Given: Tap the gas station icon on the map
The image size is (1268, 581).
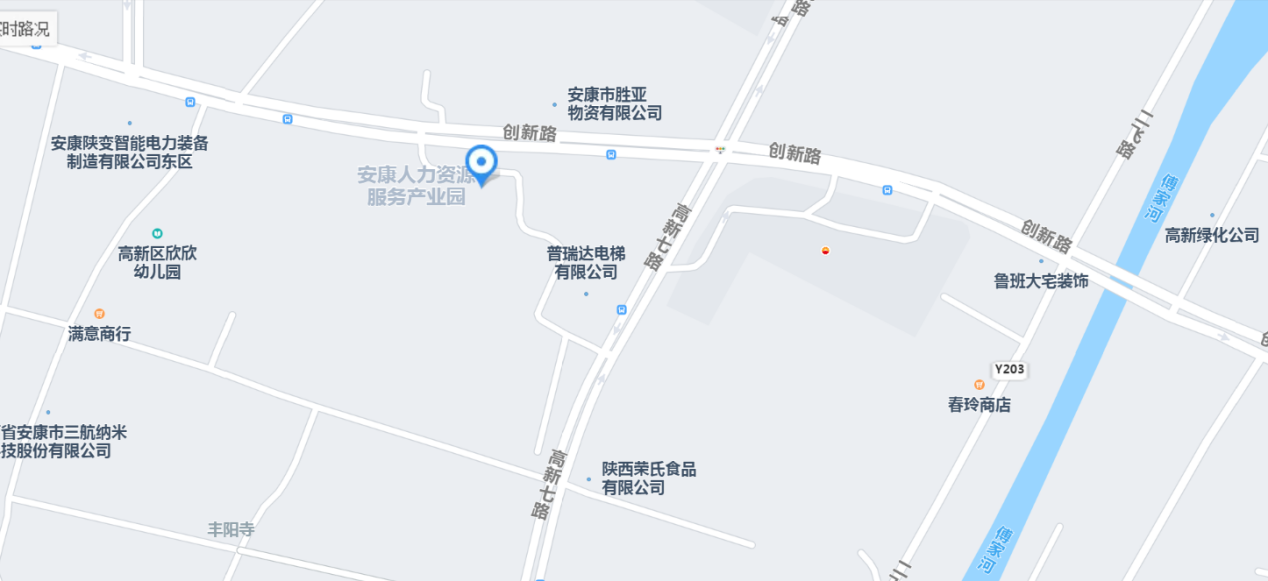Looking at the screenshot, I should pos(826,250).
